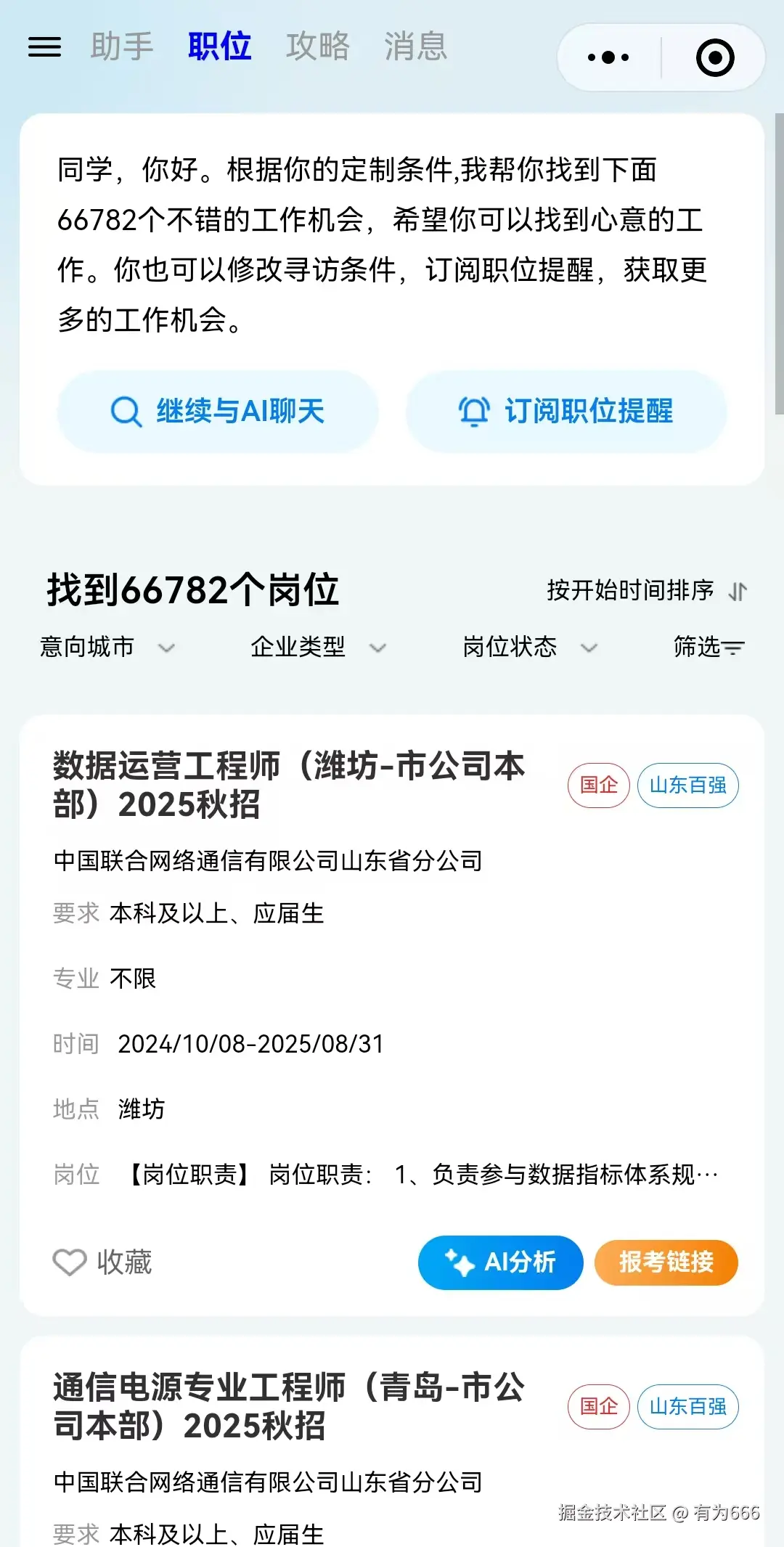Open the hamburger navigation menu
784x1547 pixels.
point(44,47)
